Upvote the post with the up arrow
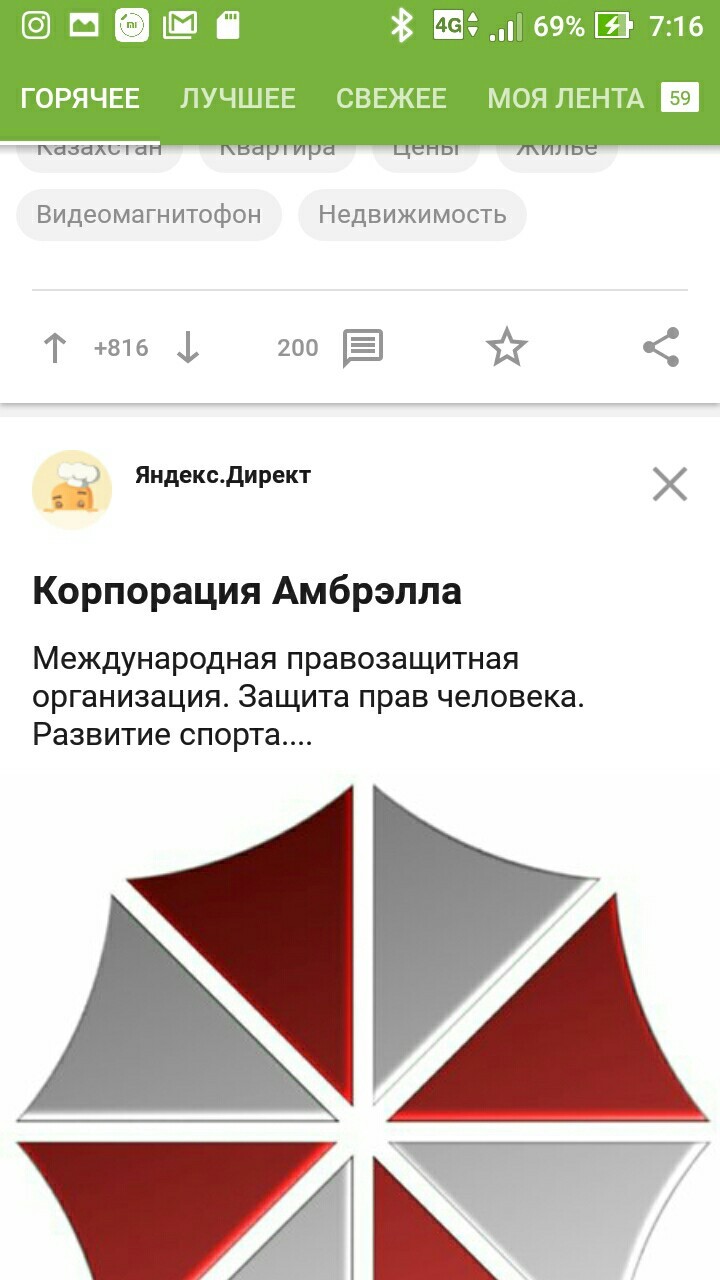Screen dimensions: 720x1280 pos(55,348)
